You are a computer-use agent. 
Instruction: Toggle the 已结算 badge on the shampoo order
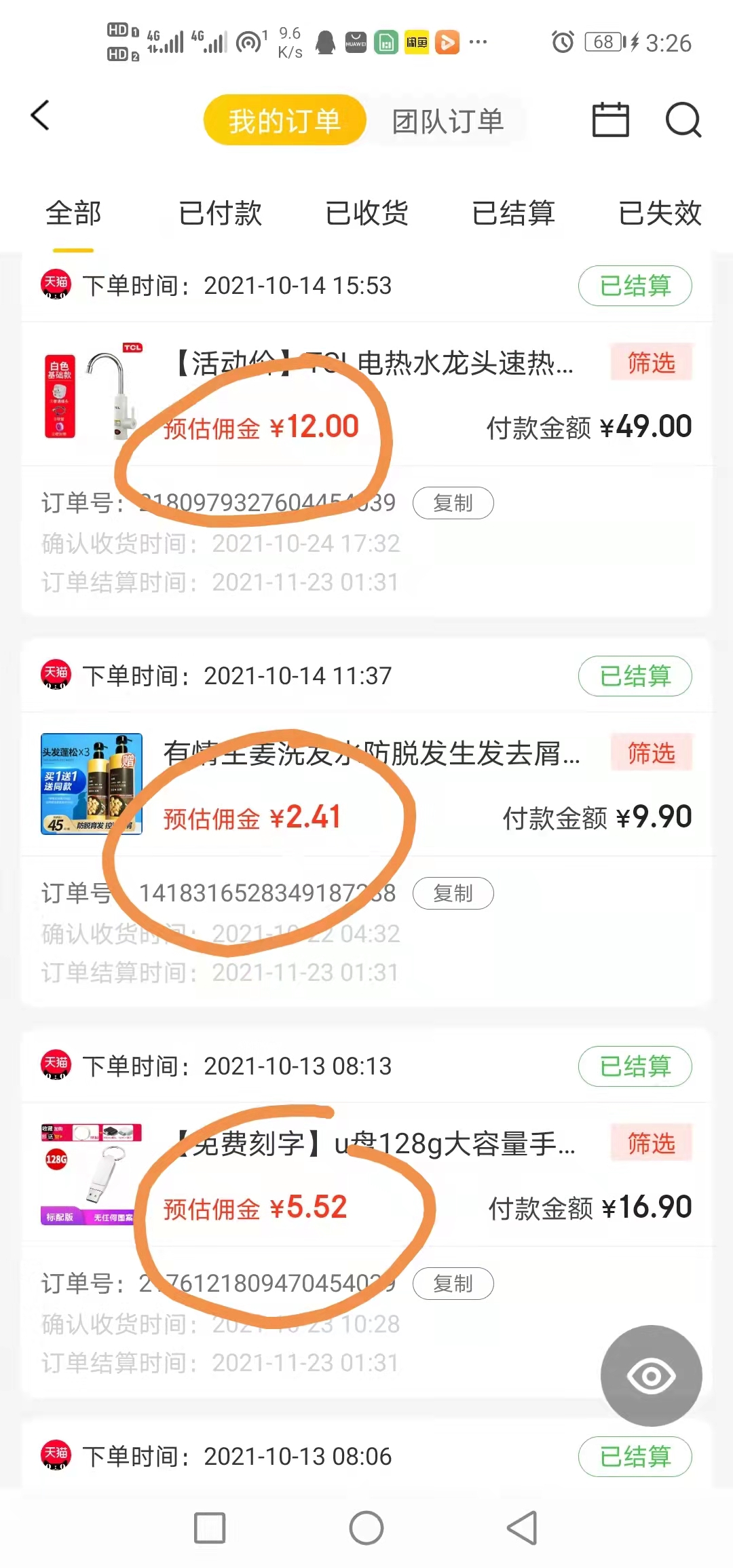point(635,676)
